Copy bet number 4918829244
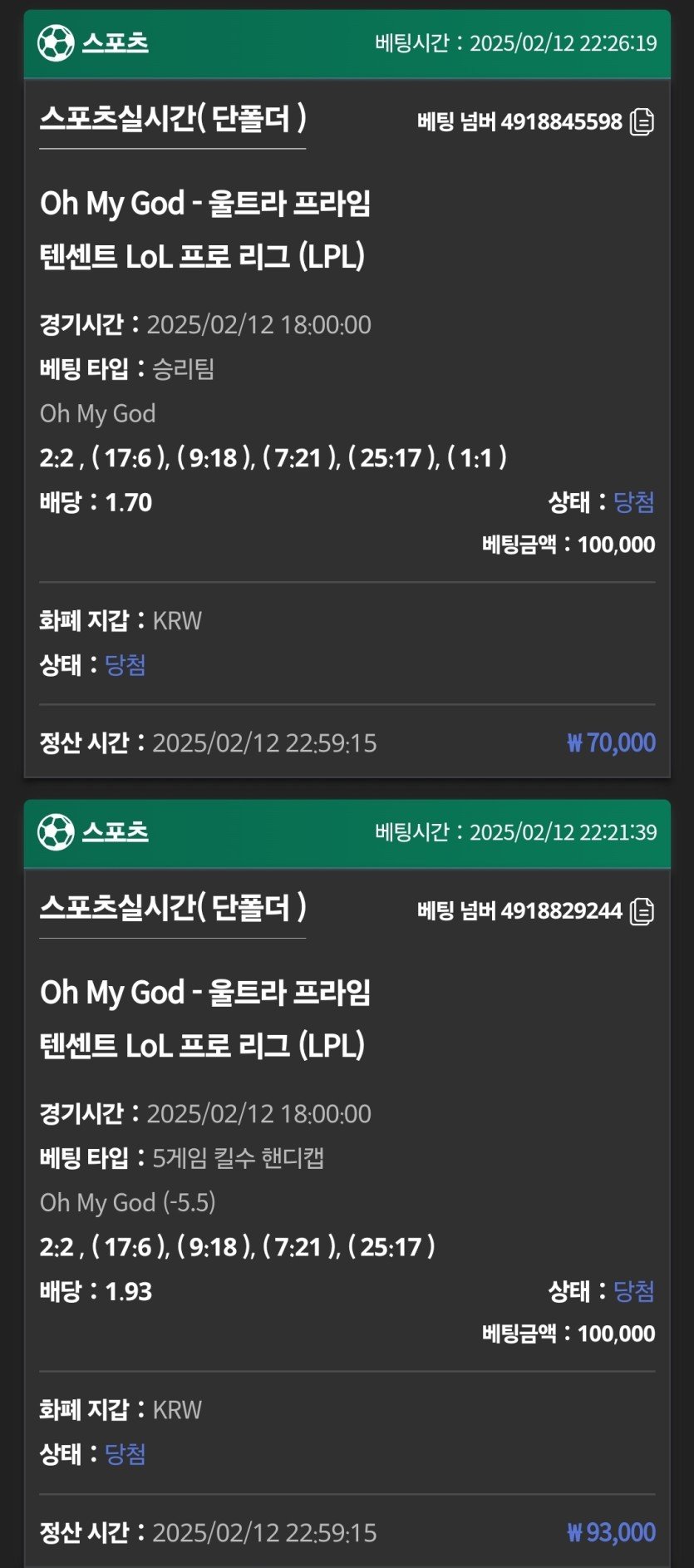694x1568 pixels. pos(642,911)
